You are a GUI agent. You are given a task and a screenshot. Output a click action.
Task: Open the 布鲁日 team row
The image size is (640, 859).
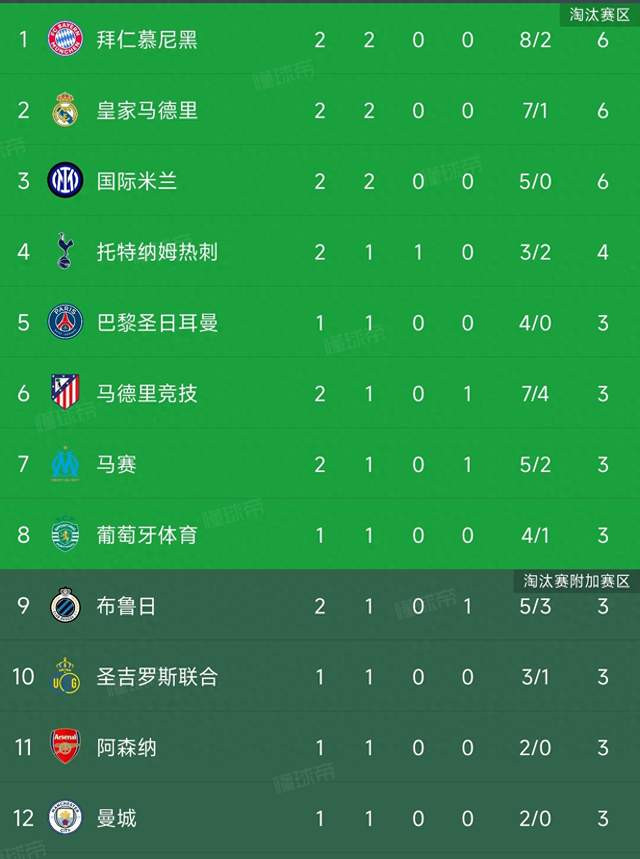(x=127, y=606)
